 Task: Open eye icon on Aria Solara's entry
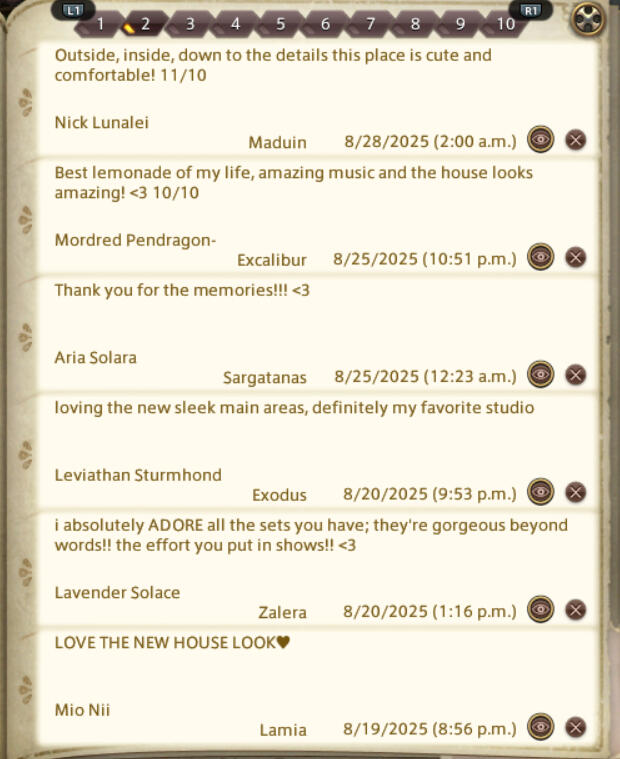point(541,375)
